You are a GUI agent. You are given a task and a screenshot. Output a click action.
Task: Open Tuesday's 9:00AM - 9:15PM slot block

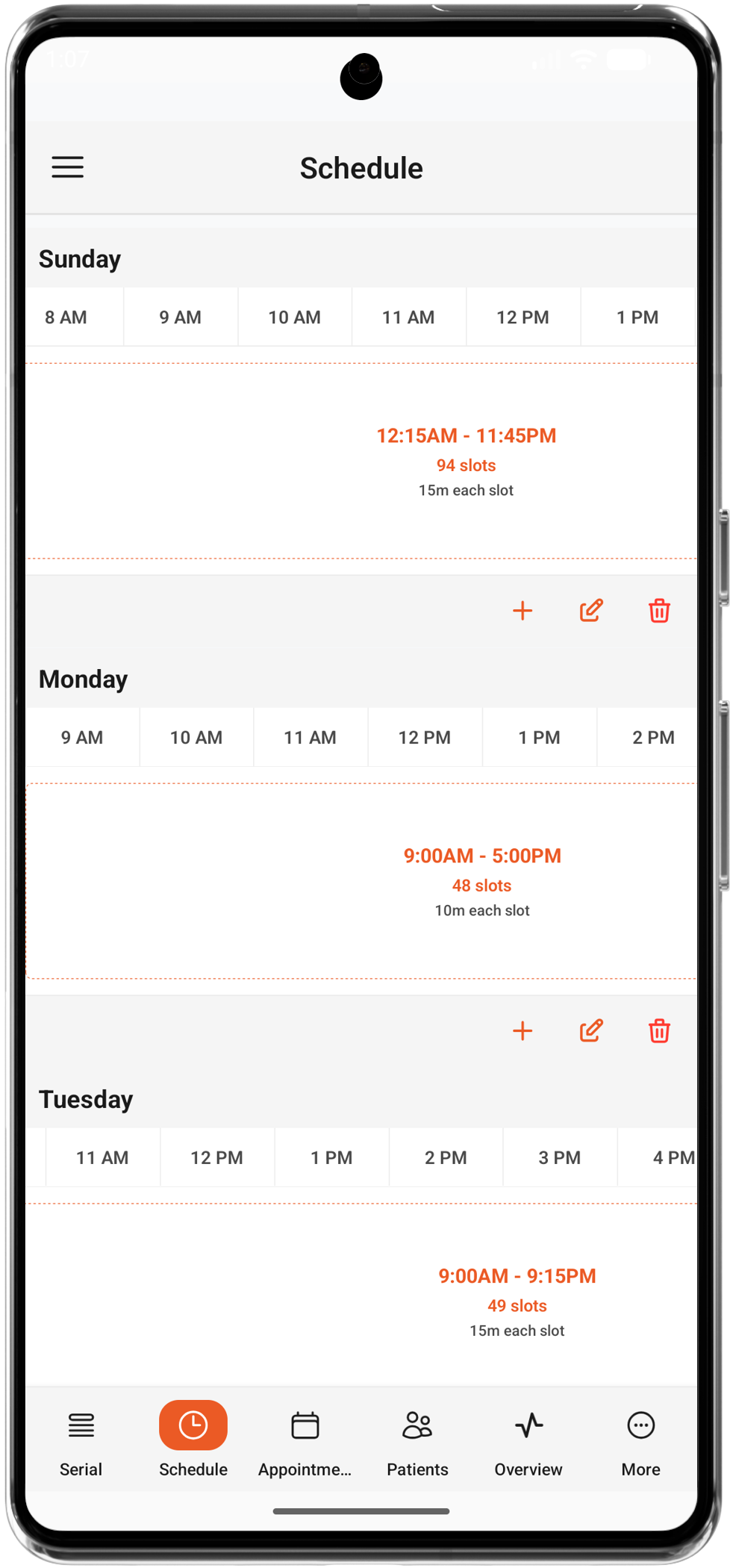click(517, 1301)
